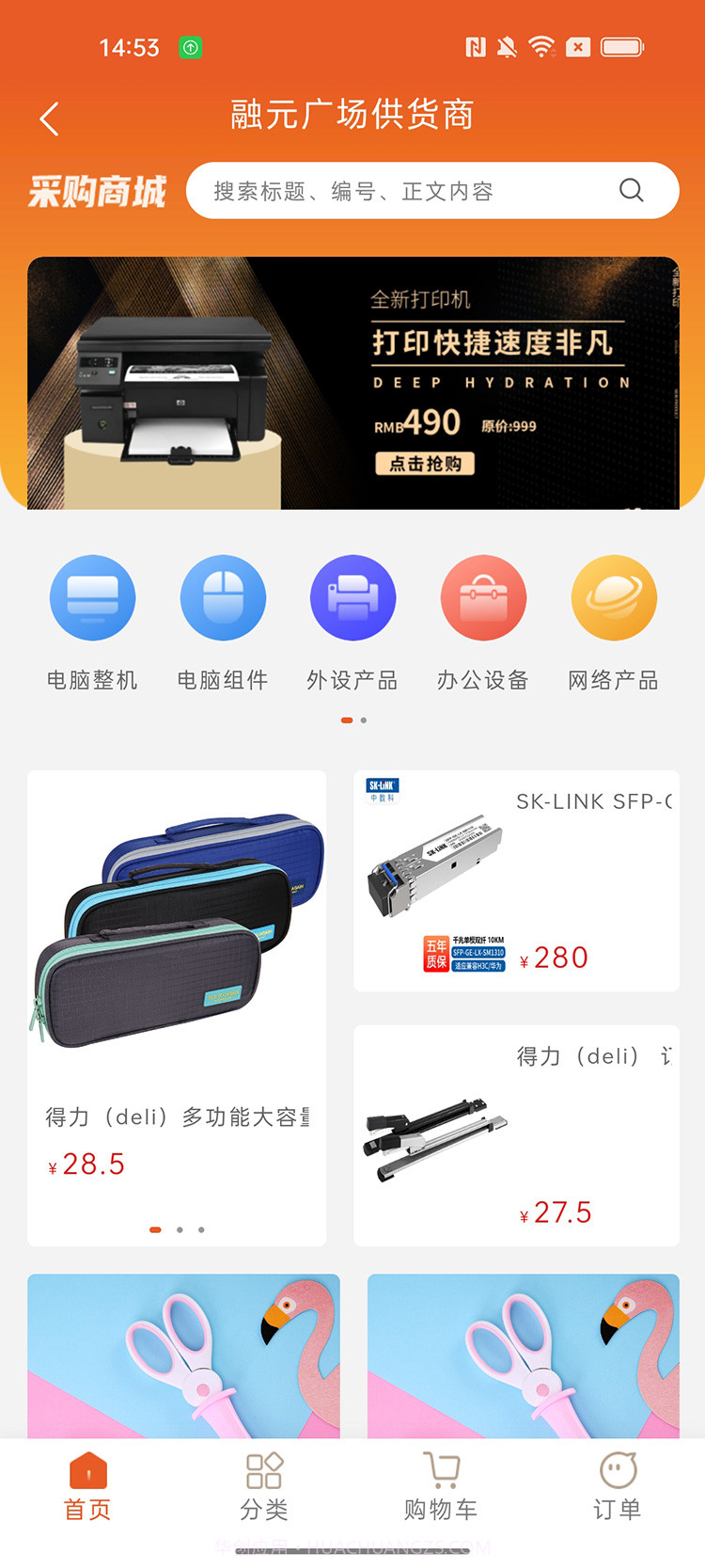Tap the 点击抢购 banner button
Screen dimensions: 705x1568
(424, 463)
